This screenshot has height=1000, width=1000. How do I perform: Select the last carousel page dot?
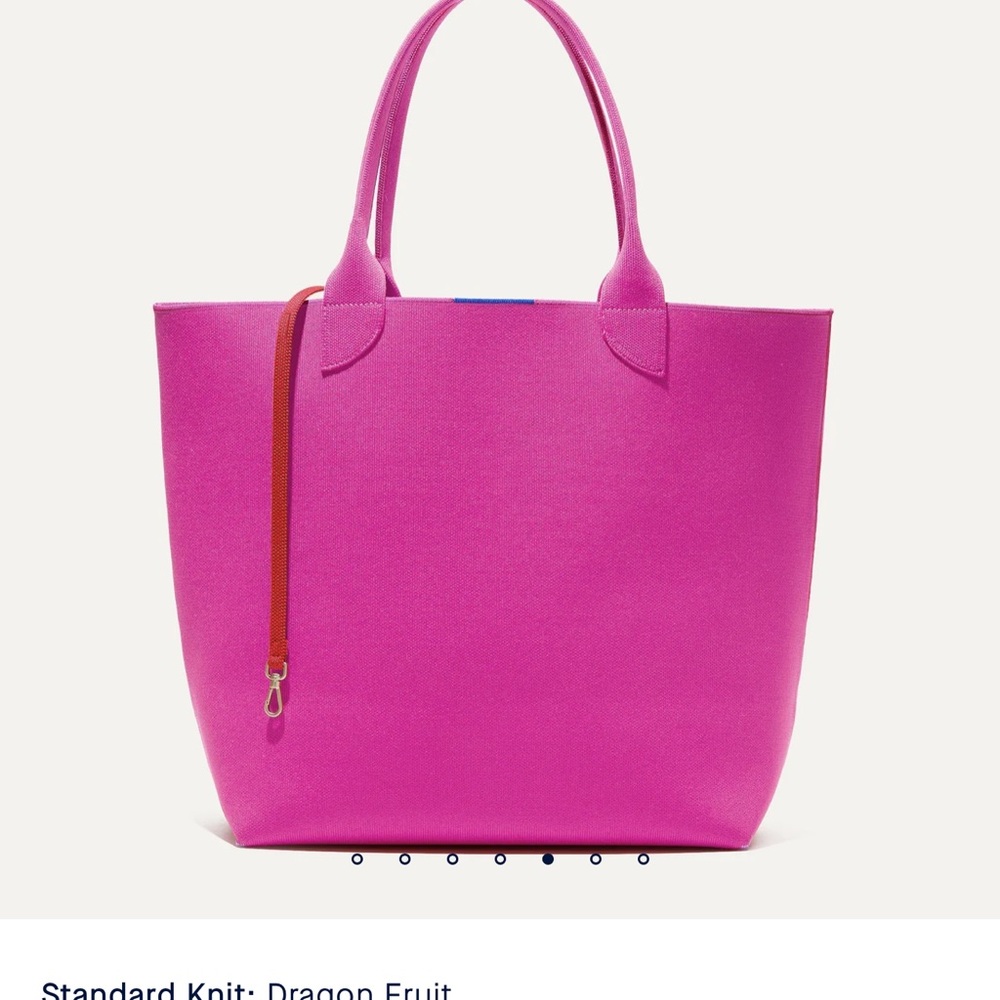tap(643, 858)
